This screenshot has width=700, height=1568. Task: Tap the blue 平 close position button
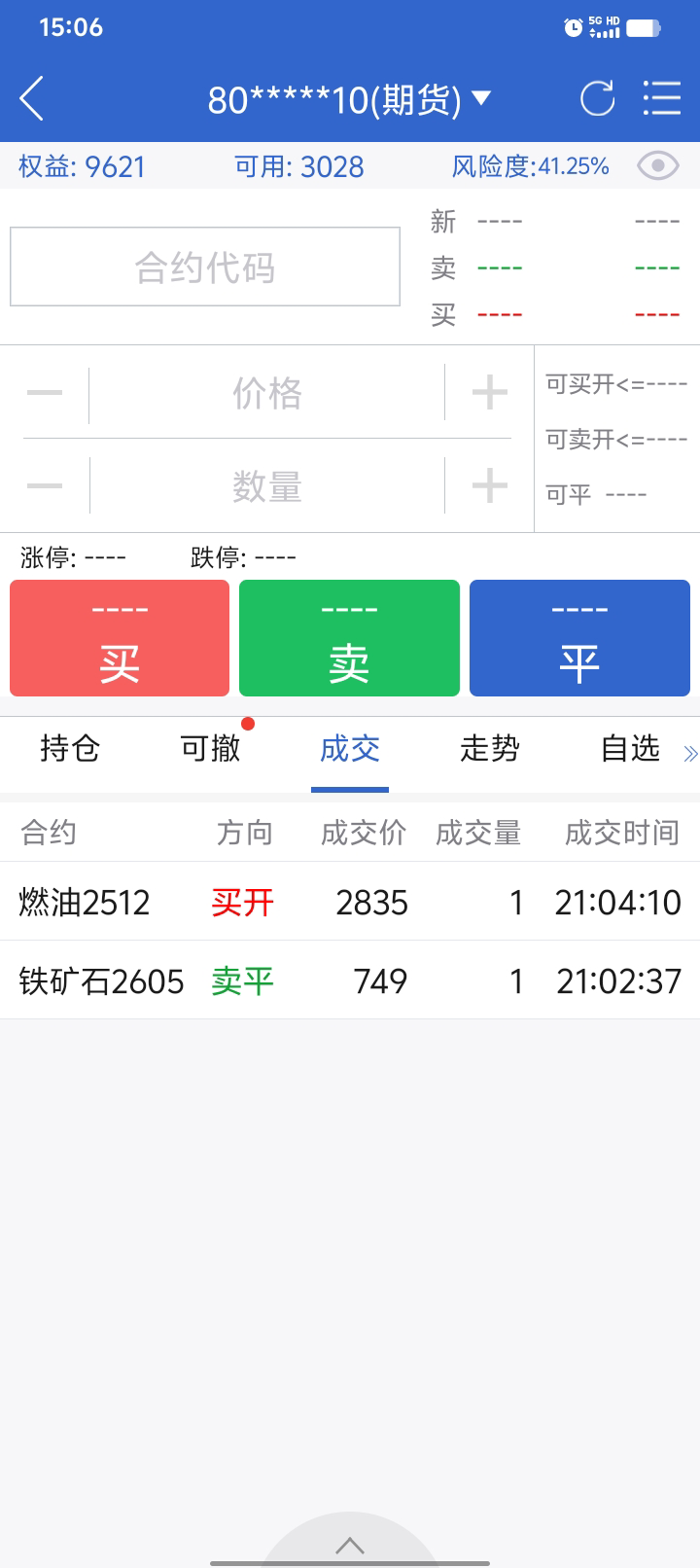pyautogui.click(x=579, y=638)
